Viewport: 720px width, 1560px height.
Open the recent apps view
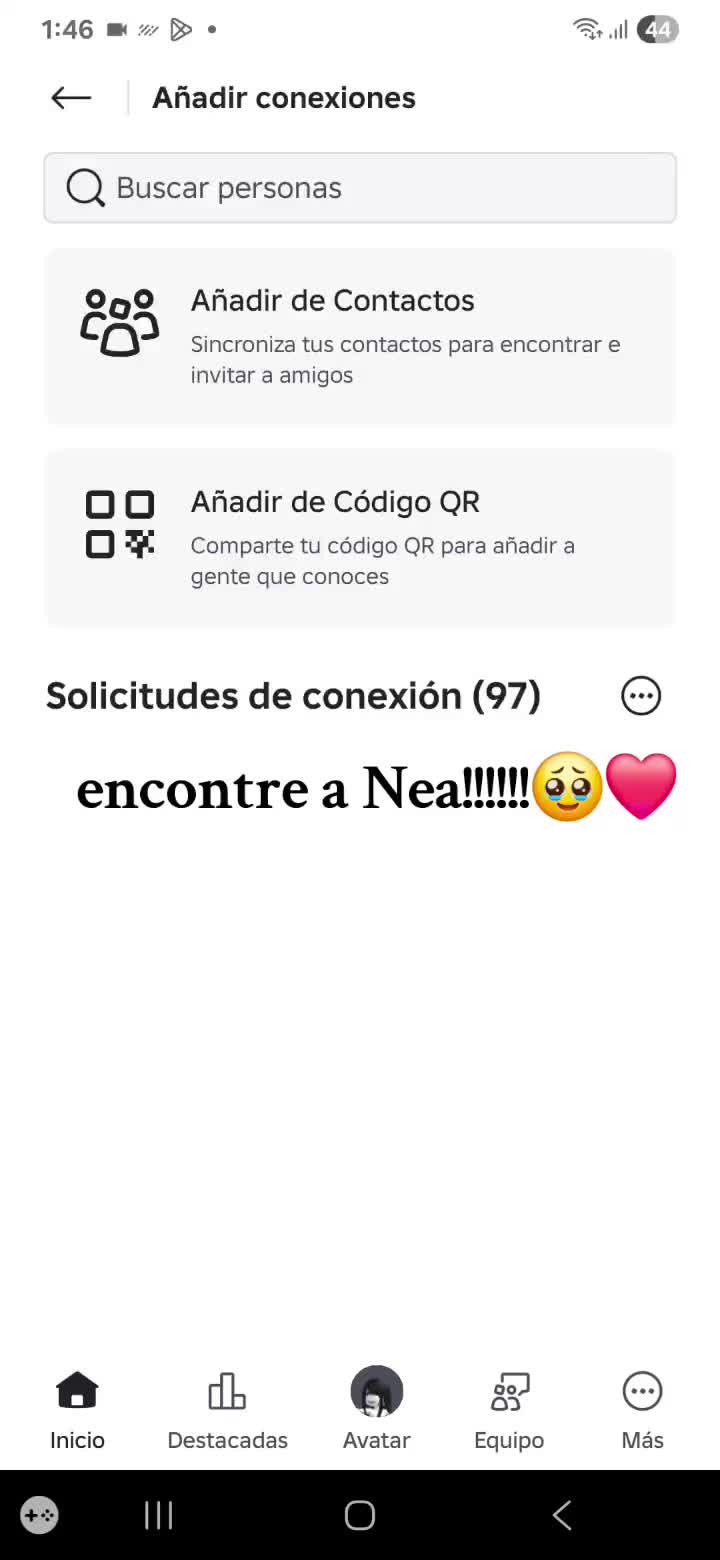tap(159, 1515)
